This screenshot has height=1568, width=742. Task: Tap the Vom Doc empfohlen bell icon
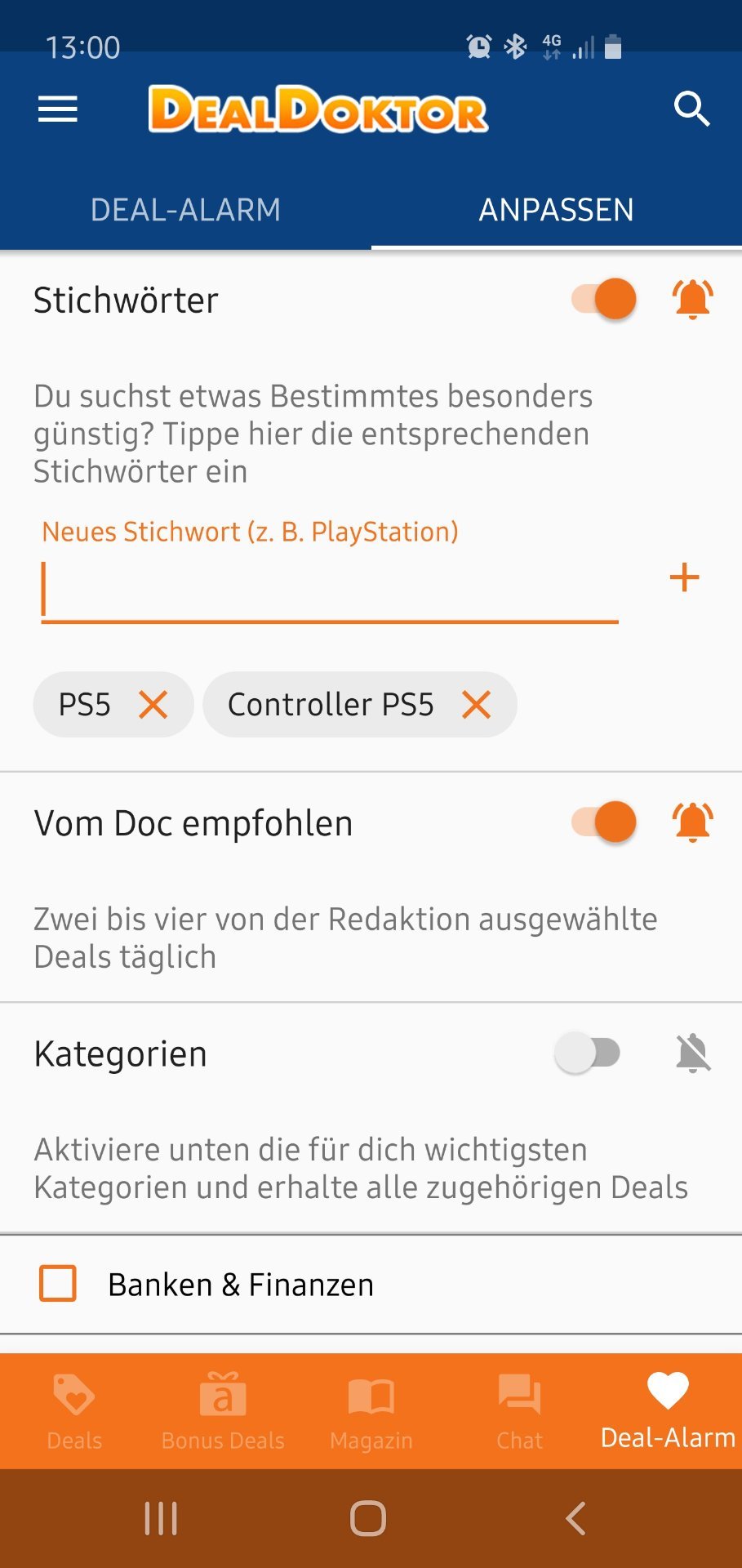pyautogui.click(x=692, y=822)
